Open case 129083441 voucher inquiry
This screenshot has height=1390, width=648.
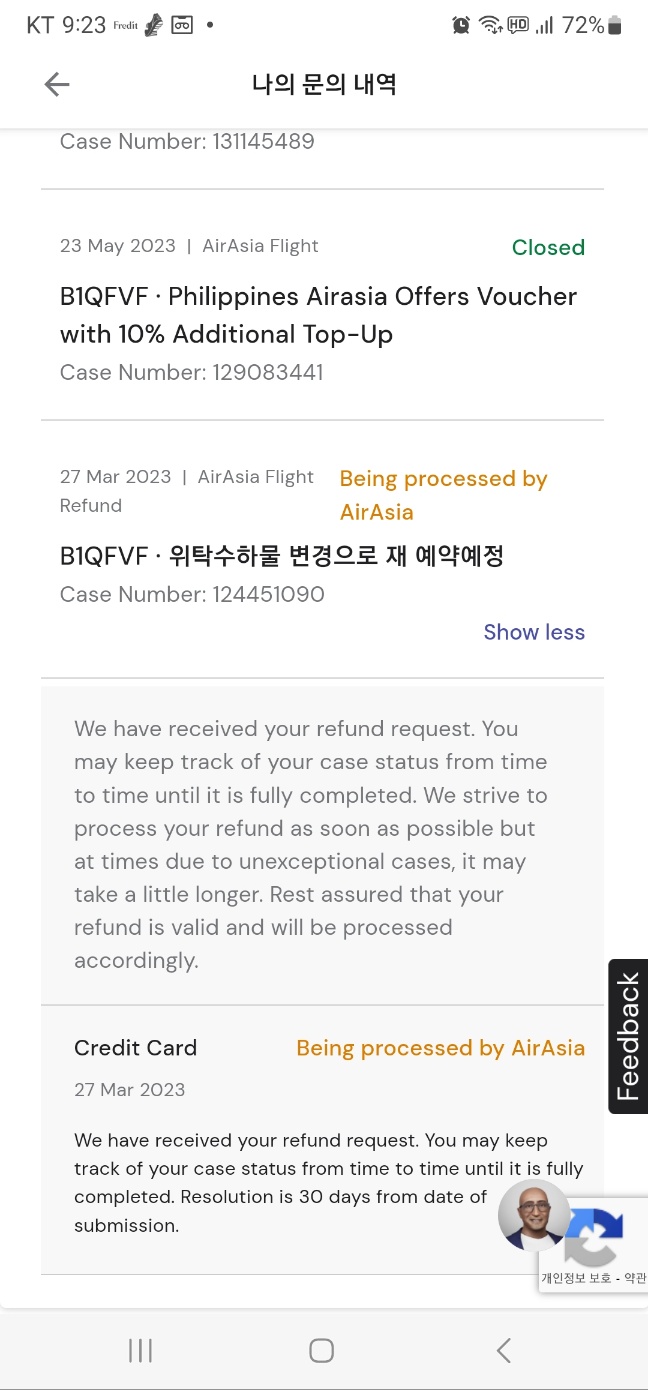322,304
